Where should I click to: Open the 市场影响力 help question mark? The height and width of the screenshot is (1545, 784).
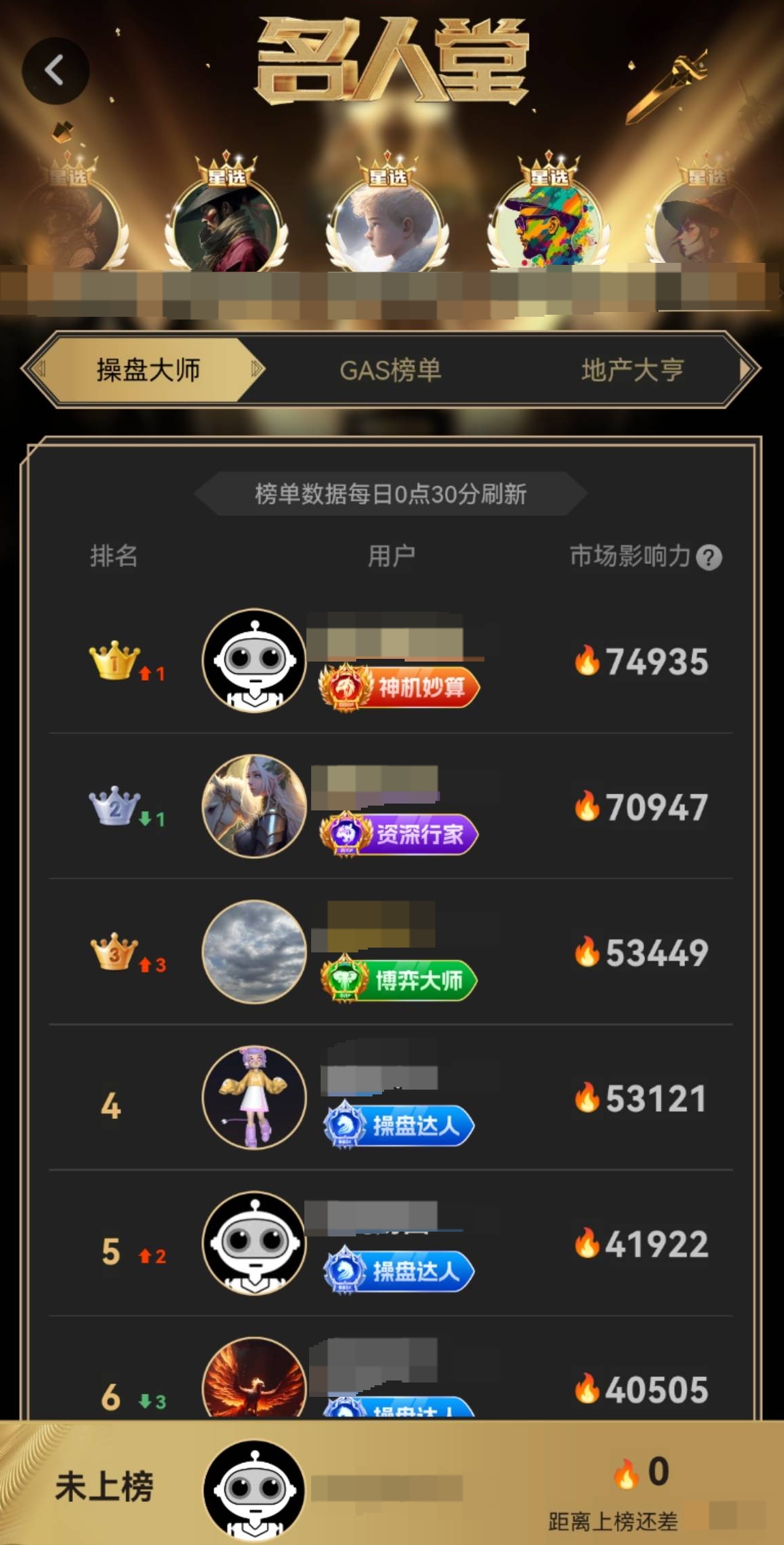[x=709, y=557]
